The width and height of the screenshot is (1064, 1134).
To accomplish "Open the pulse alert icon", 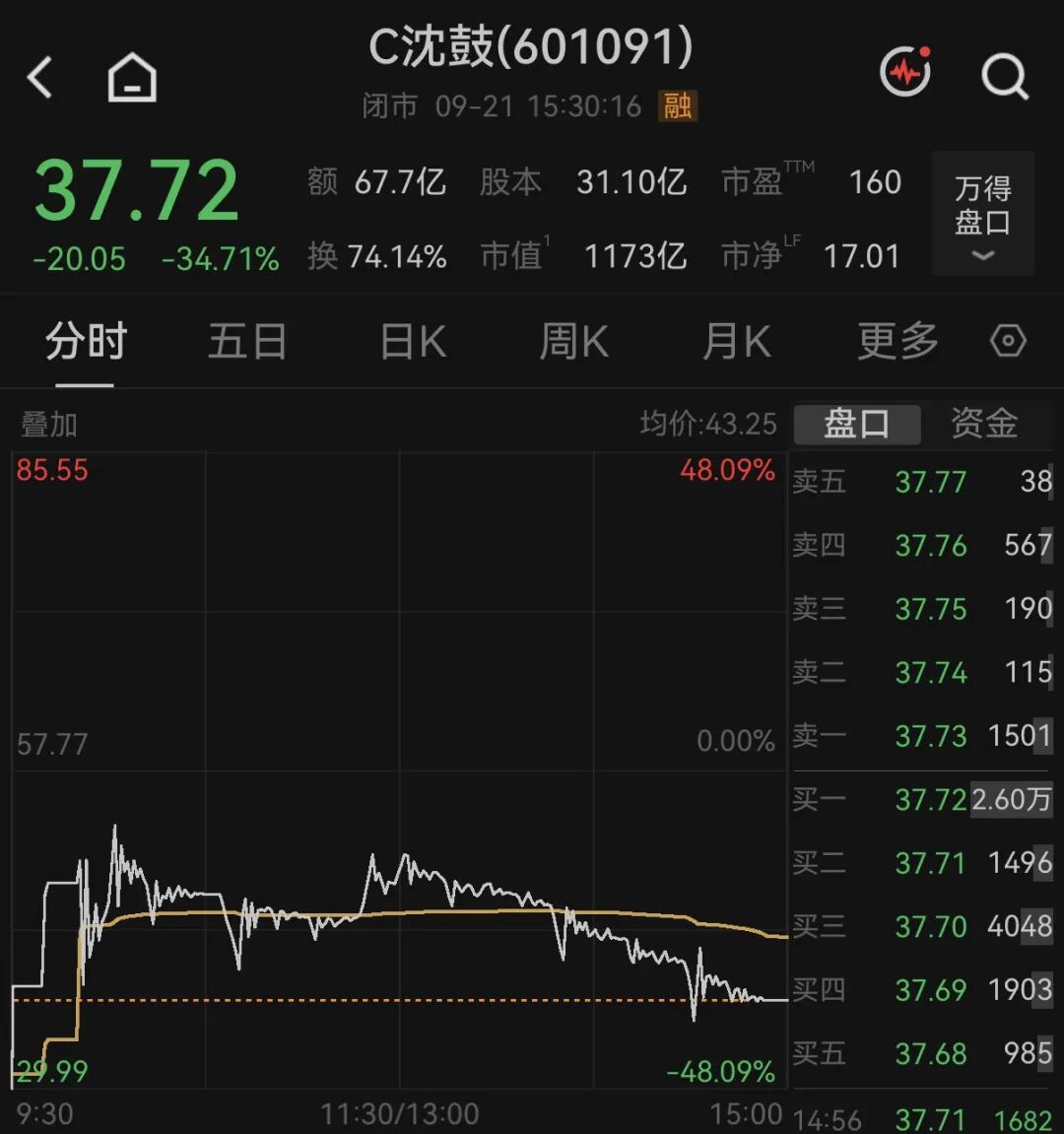I will coord(905,71).
